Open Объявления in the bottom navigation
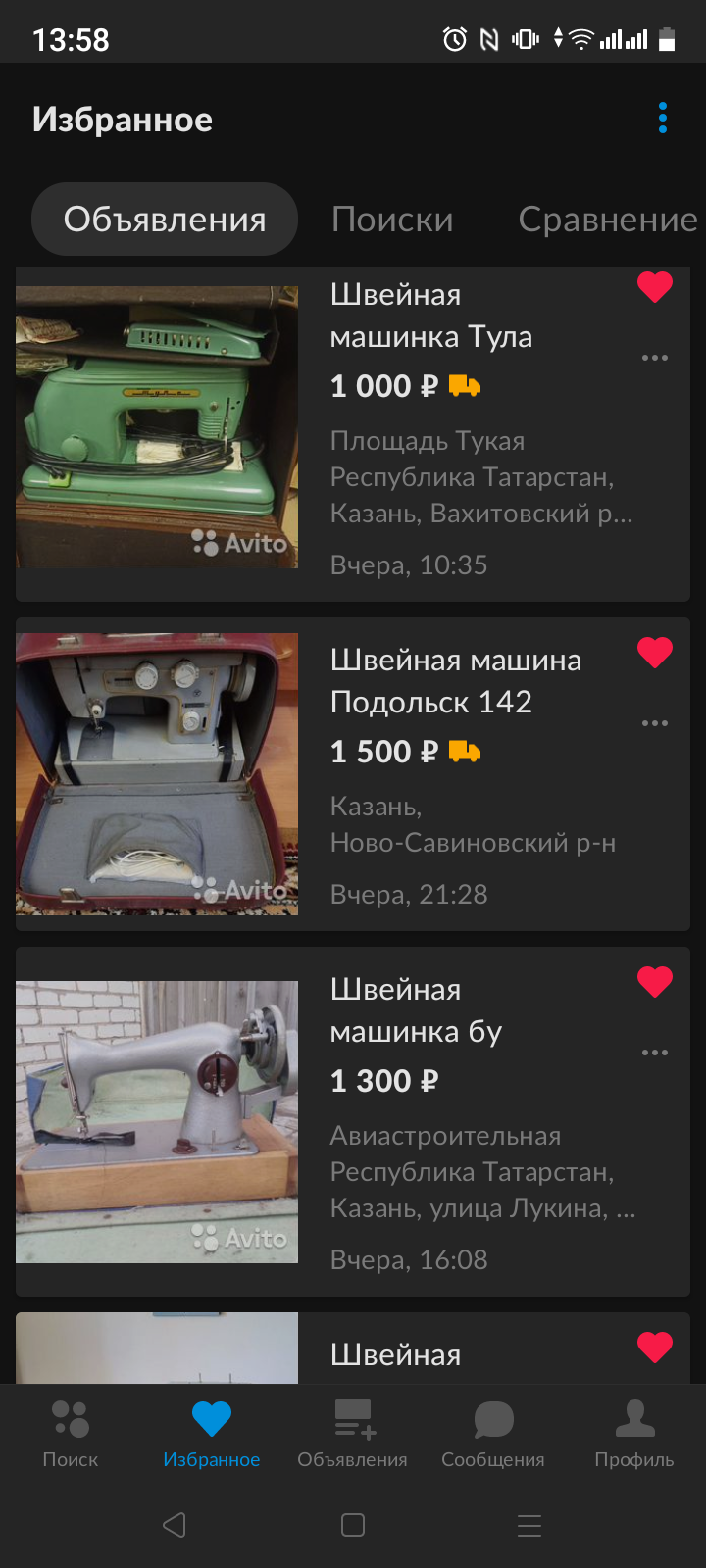This screenshot has width=706, height=1568. click(353, 1433)
